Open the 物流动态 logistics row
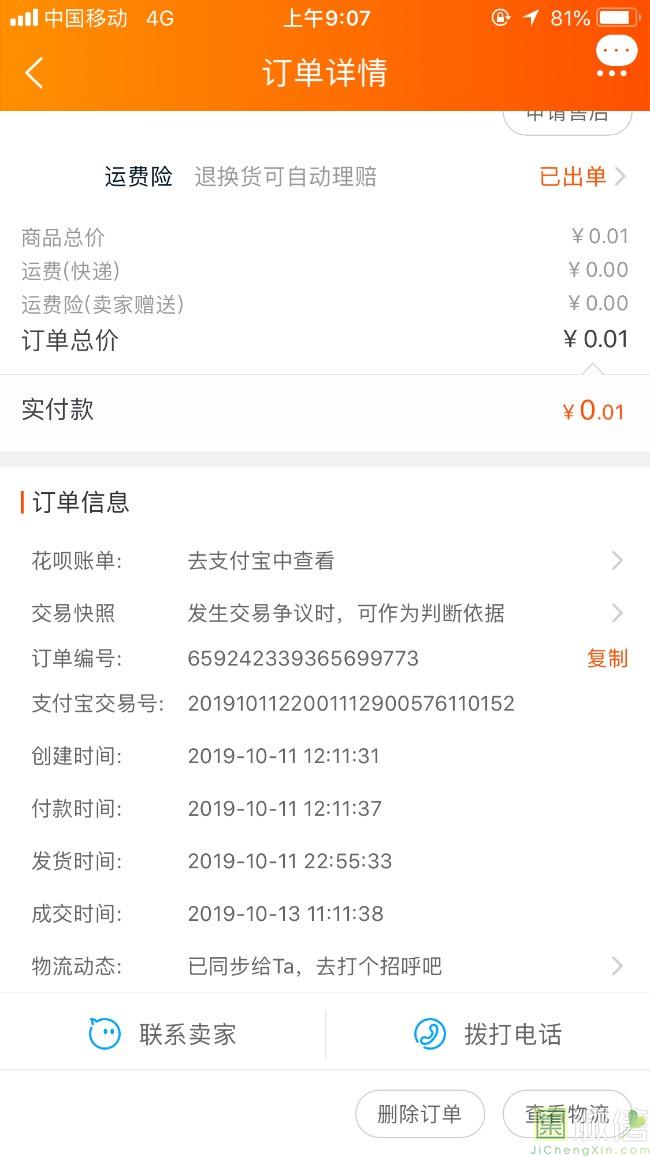 click(x=325, y=966)
